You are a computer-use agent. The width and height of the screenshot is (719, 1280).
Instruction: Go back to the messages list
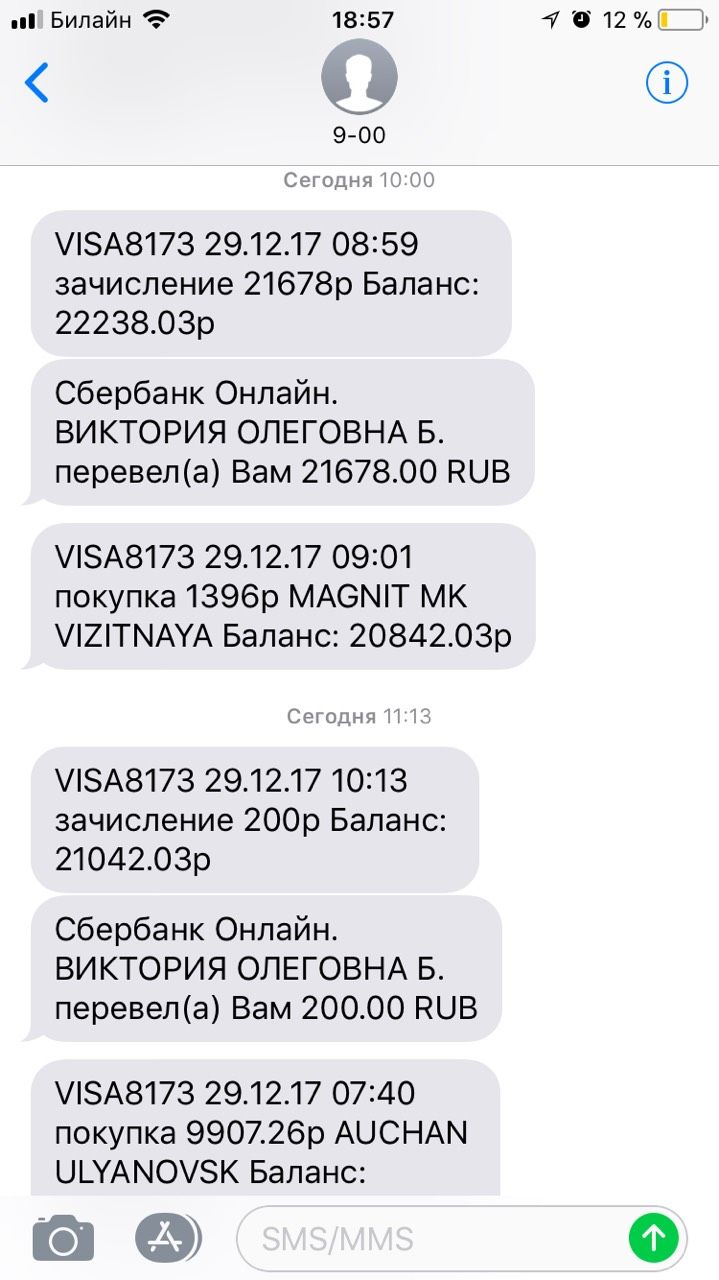(37, 83)
